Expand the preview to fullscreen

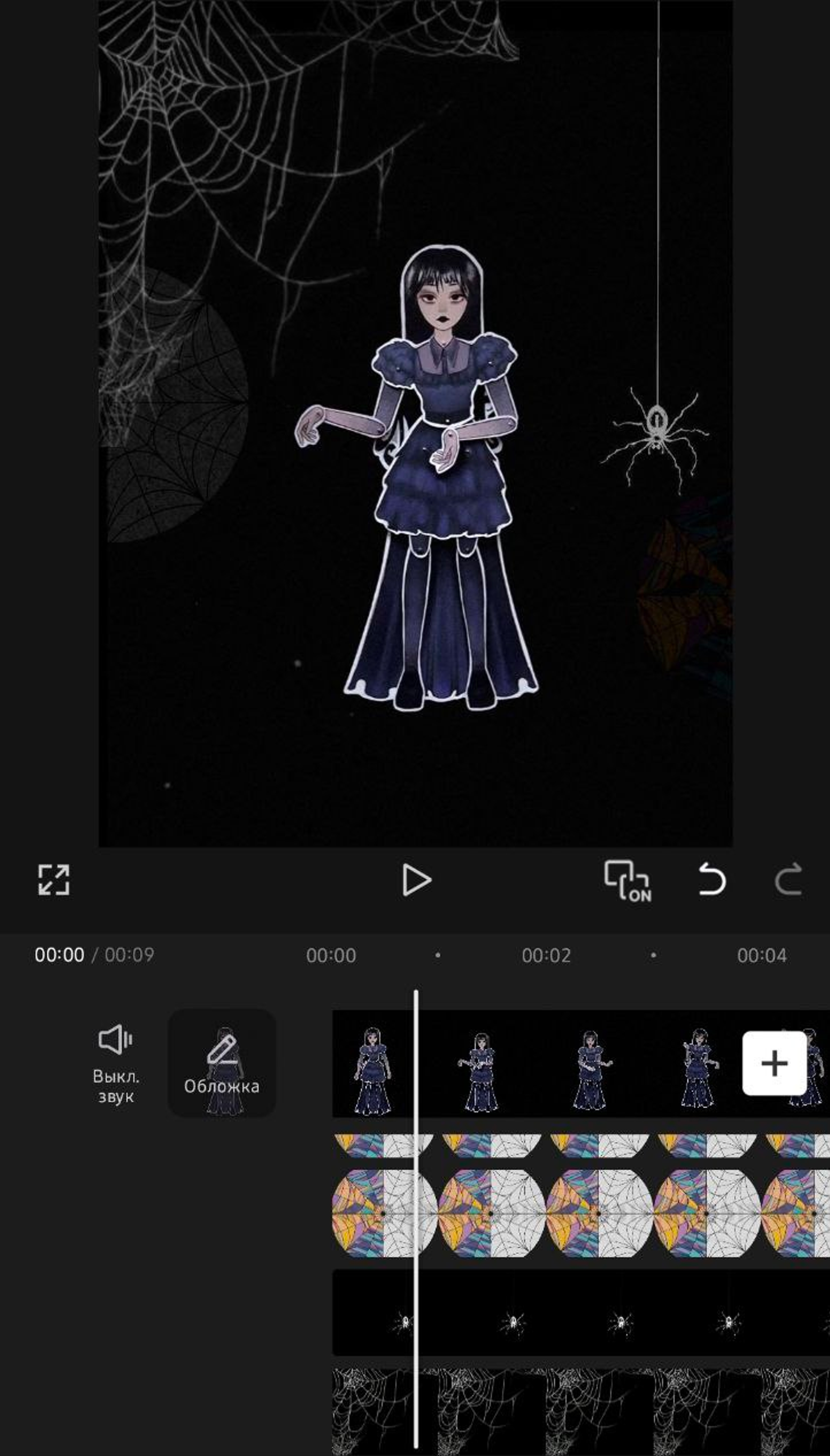54,880
